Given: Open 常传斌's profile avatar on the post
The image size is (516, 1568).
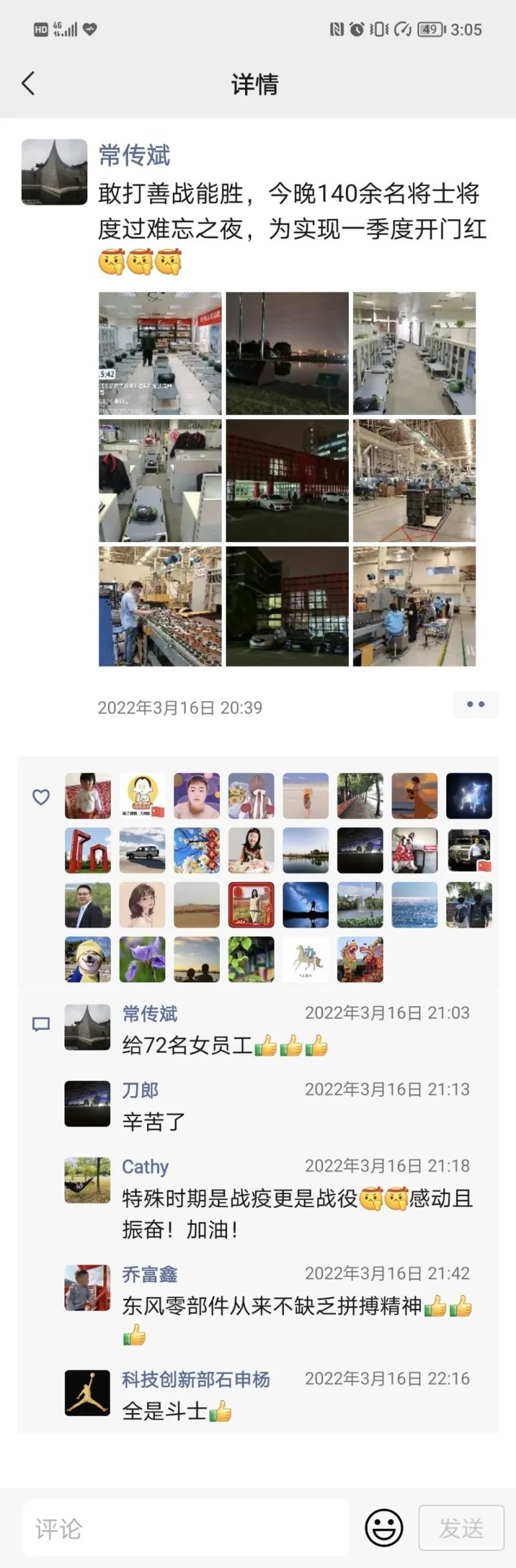Looking at the screenshot, I should 54,172.
